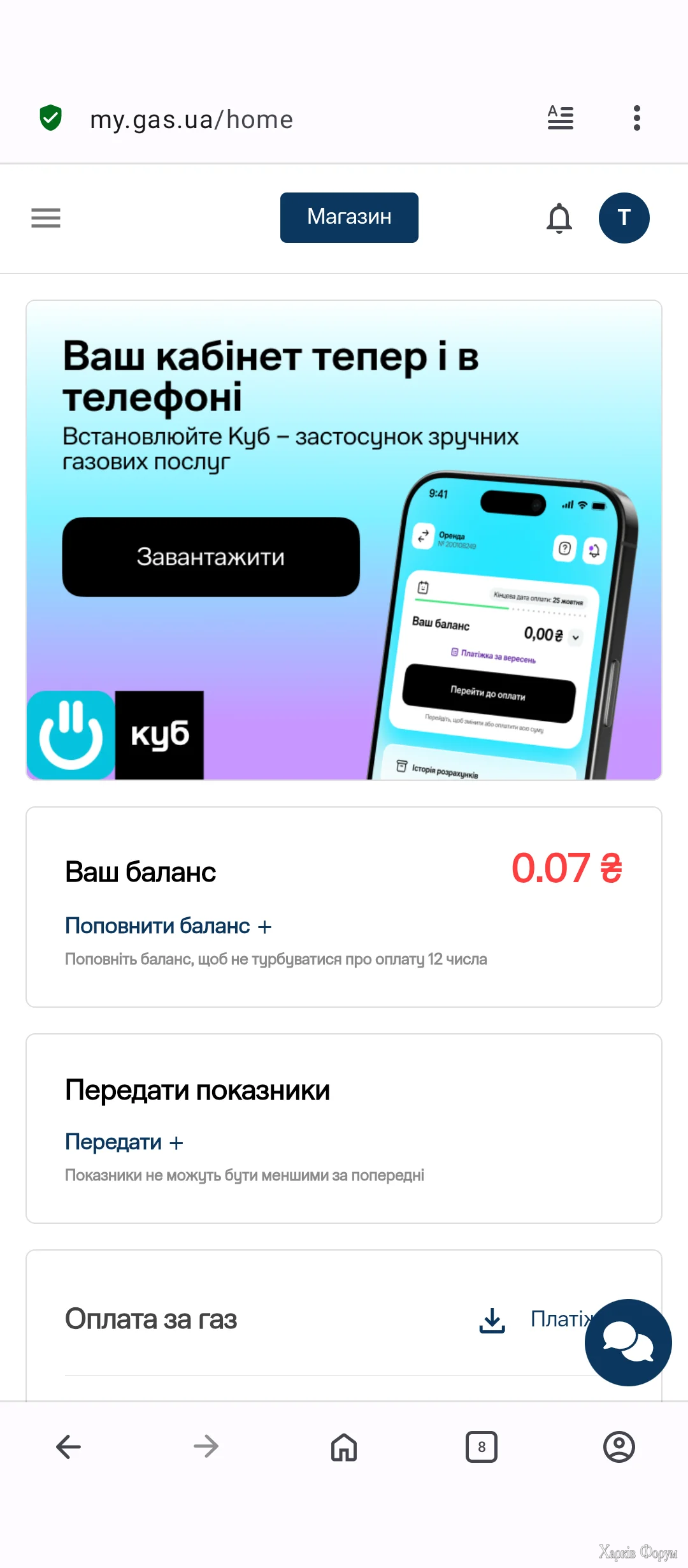Open browser account profile icon
This screenshot has height=1568, width=688.
619,1447
